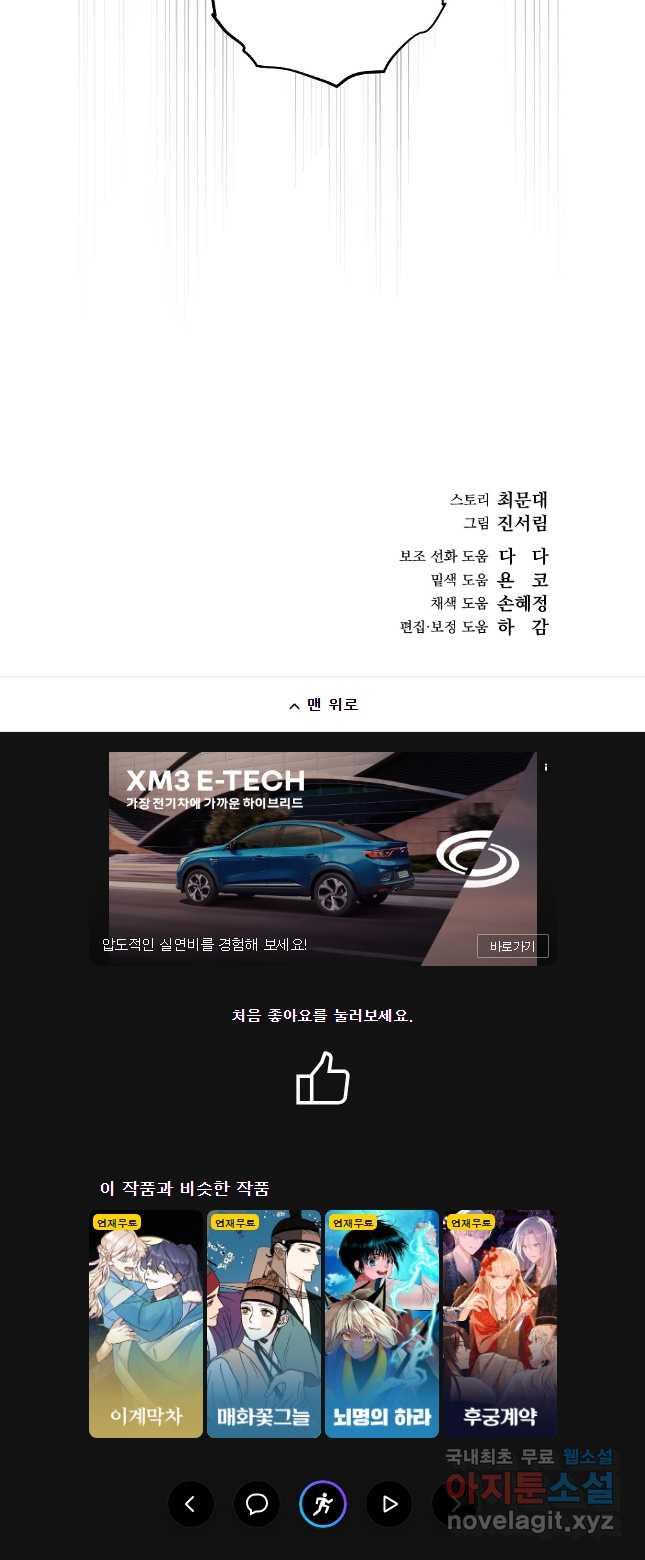The width and height of the screenshot is (645, 1560).
Task: Go to the next episode arrow
Action: click(x=454, y=1504)
